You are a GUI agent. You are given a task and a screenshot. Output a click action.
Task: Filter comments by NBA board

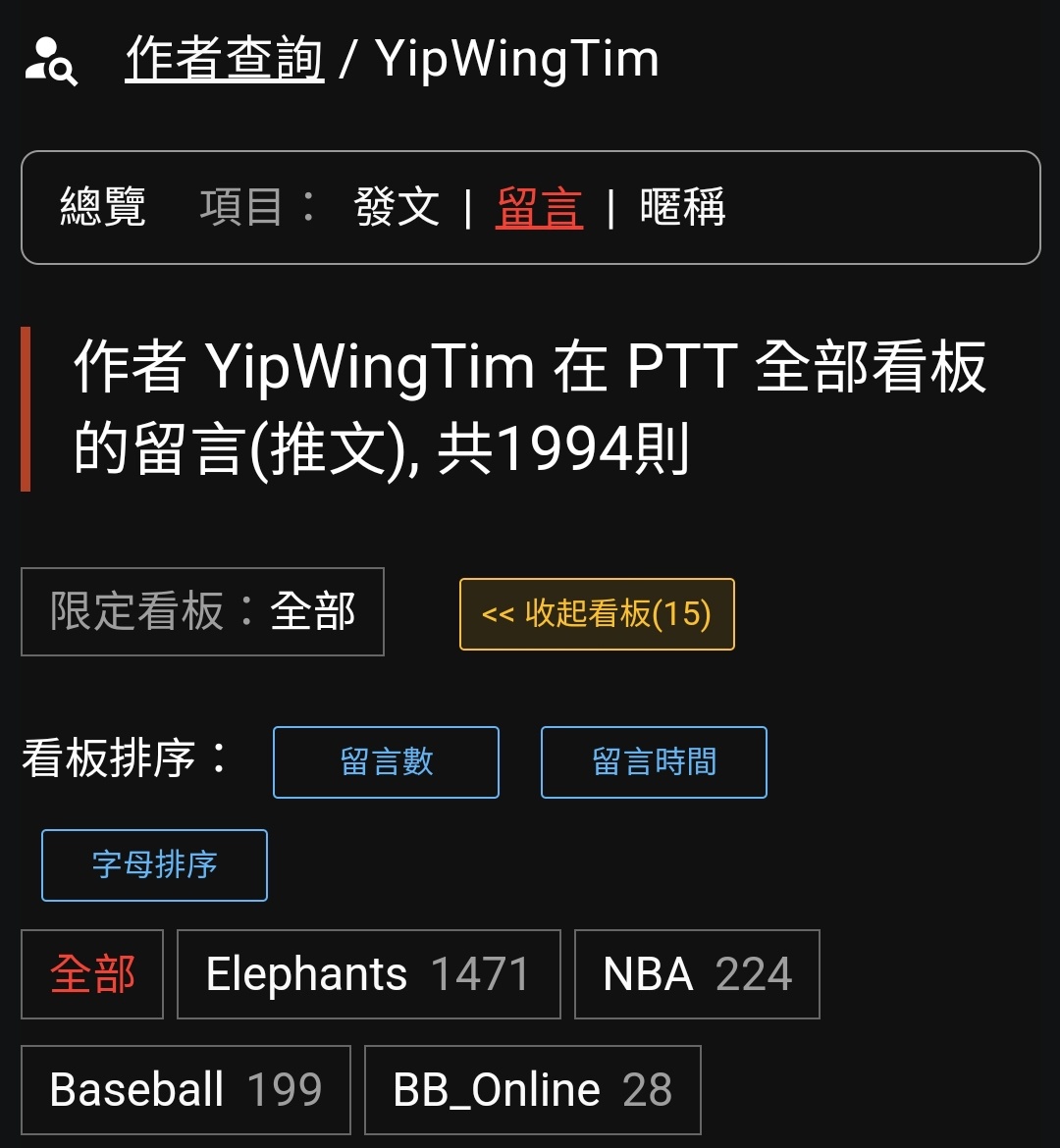pos(697,974)
